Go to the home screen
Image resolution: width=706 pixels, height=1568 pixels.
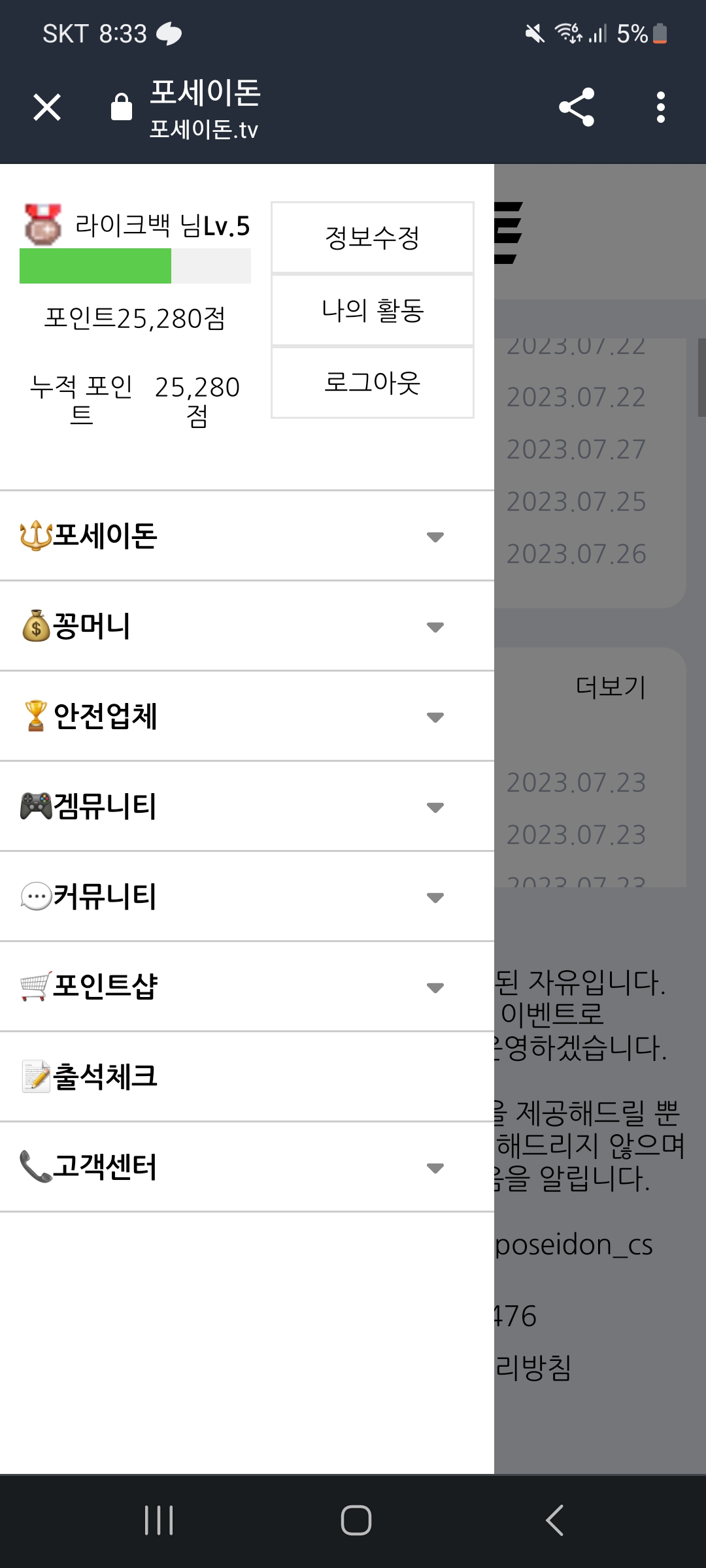[x=356, y=1520]
